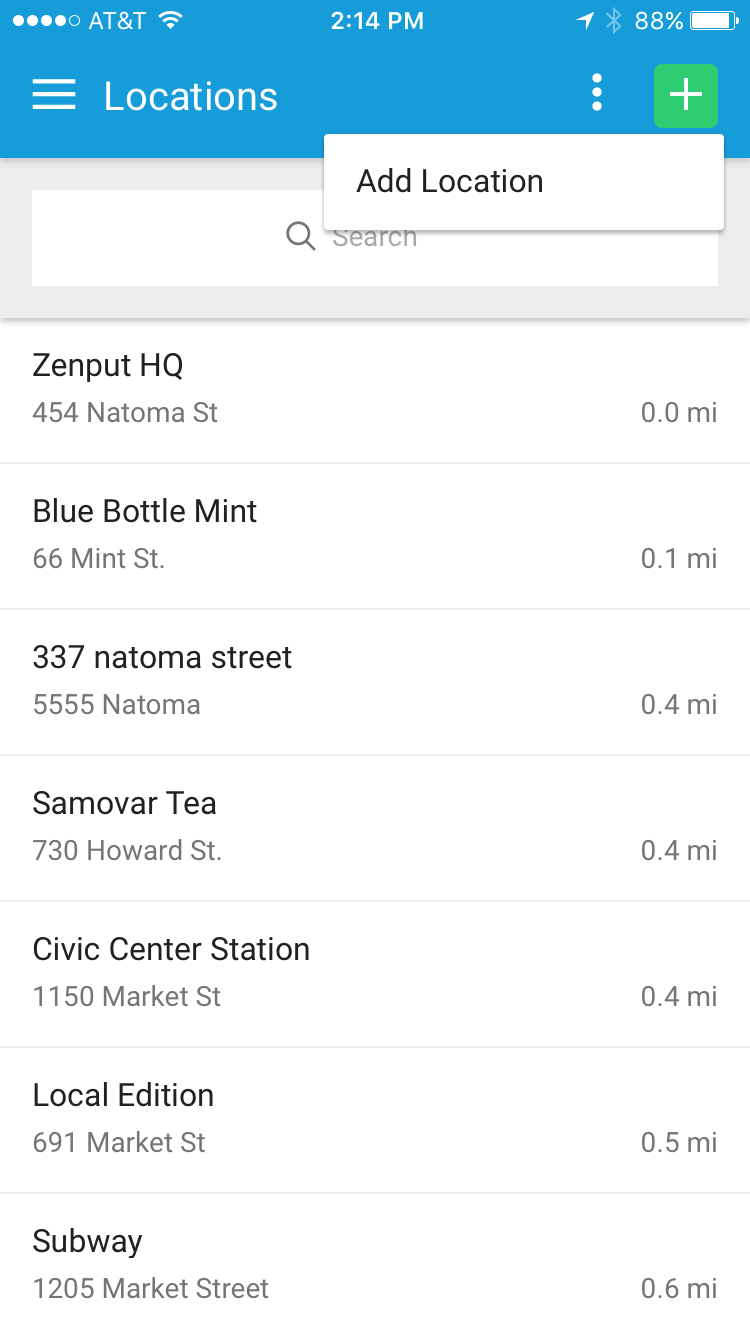Focus the Search field
The height and width of the screenshot is (1334, 750).
click(x=375, y=238)
